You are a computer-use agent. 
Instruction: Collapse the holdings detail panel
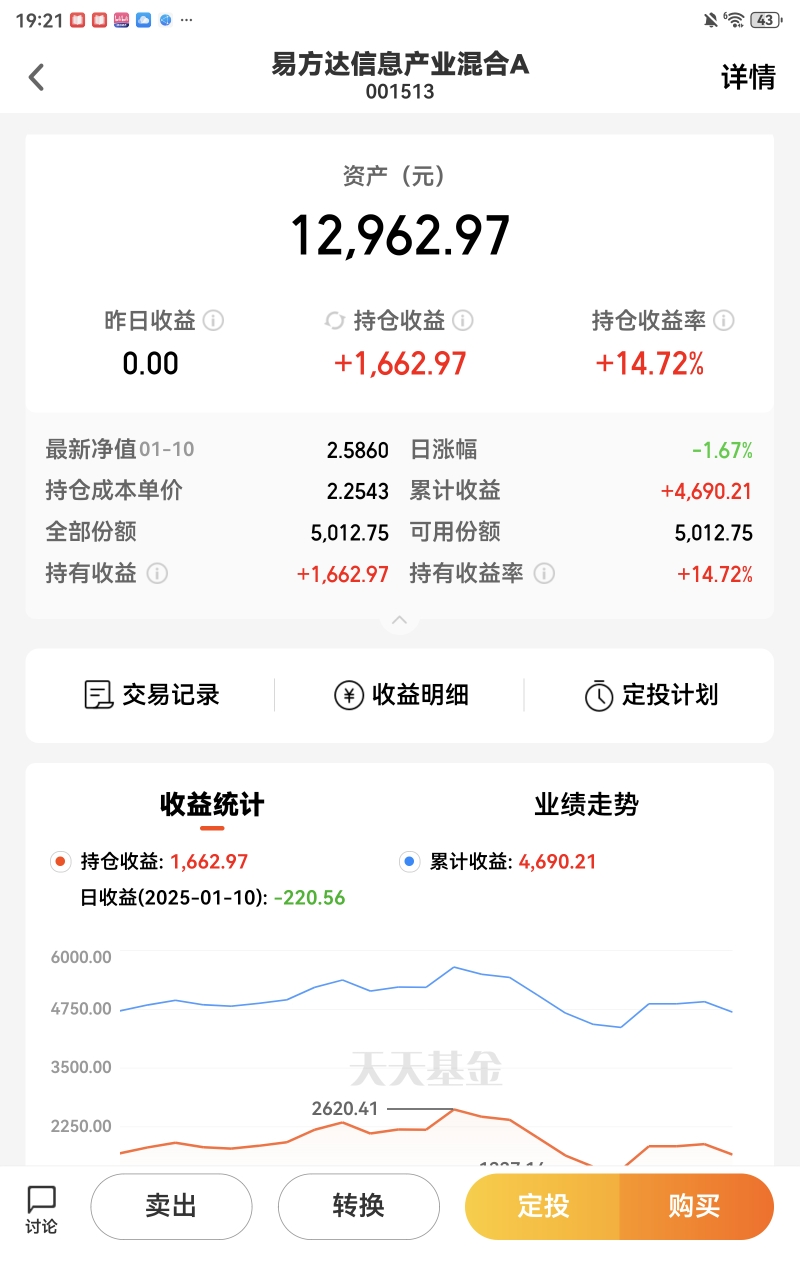400,621
